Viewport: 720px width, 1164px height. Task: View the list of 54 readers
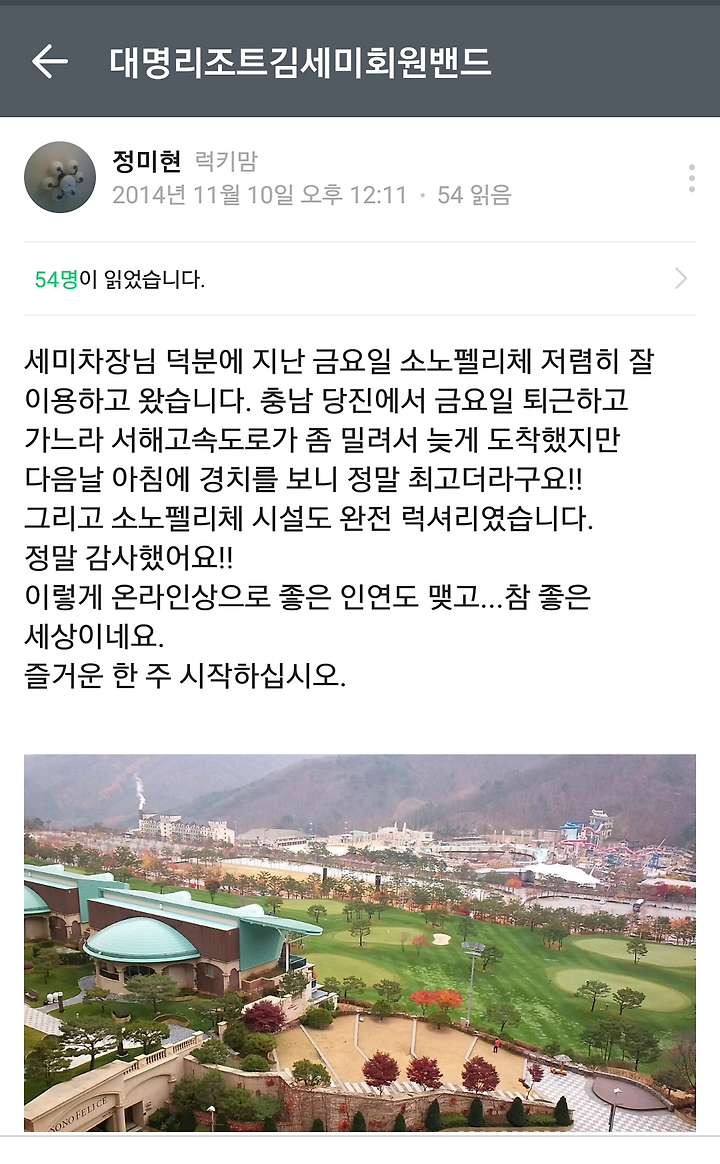(x=360, y=279)
